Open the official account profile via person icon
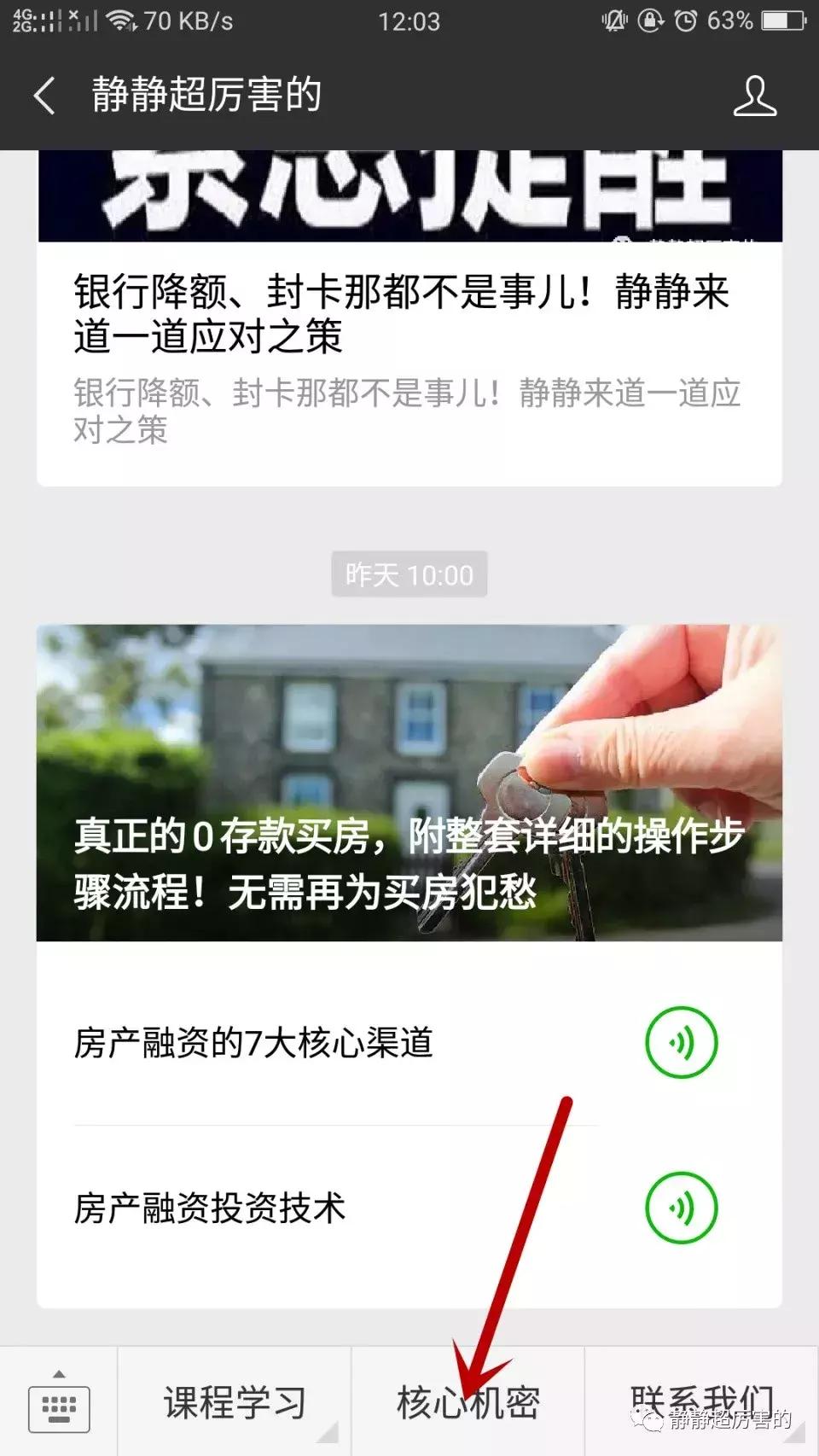Viewport: 819px width, 1456px height. tap(754, 96)
